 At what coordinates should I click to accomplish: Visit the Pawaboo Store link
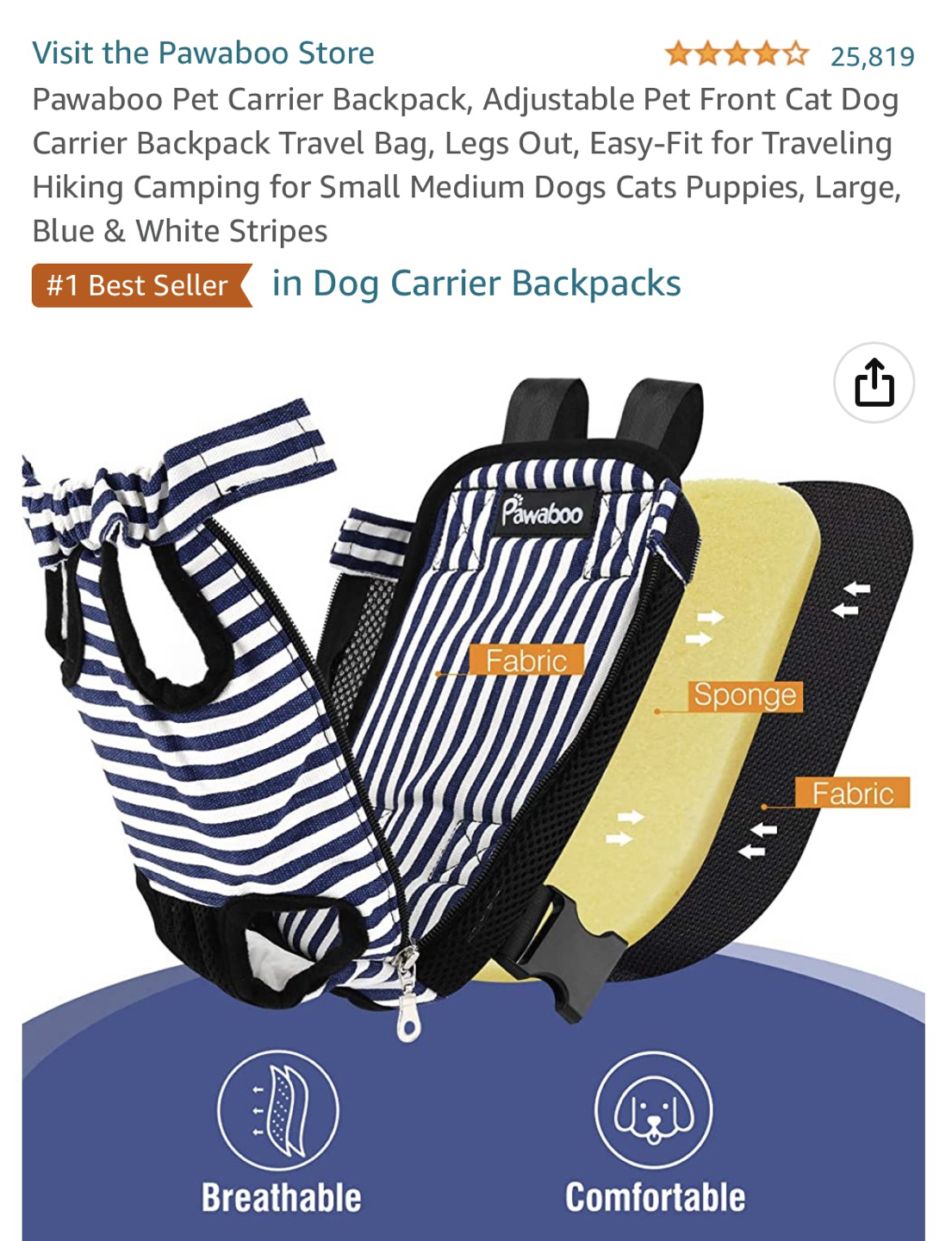pos(203,53)
